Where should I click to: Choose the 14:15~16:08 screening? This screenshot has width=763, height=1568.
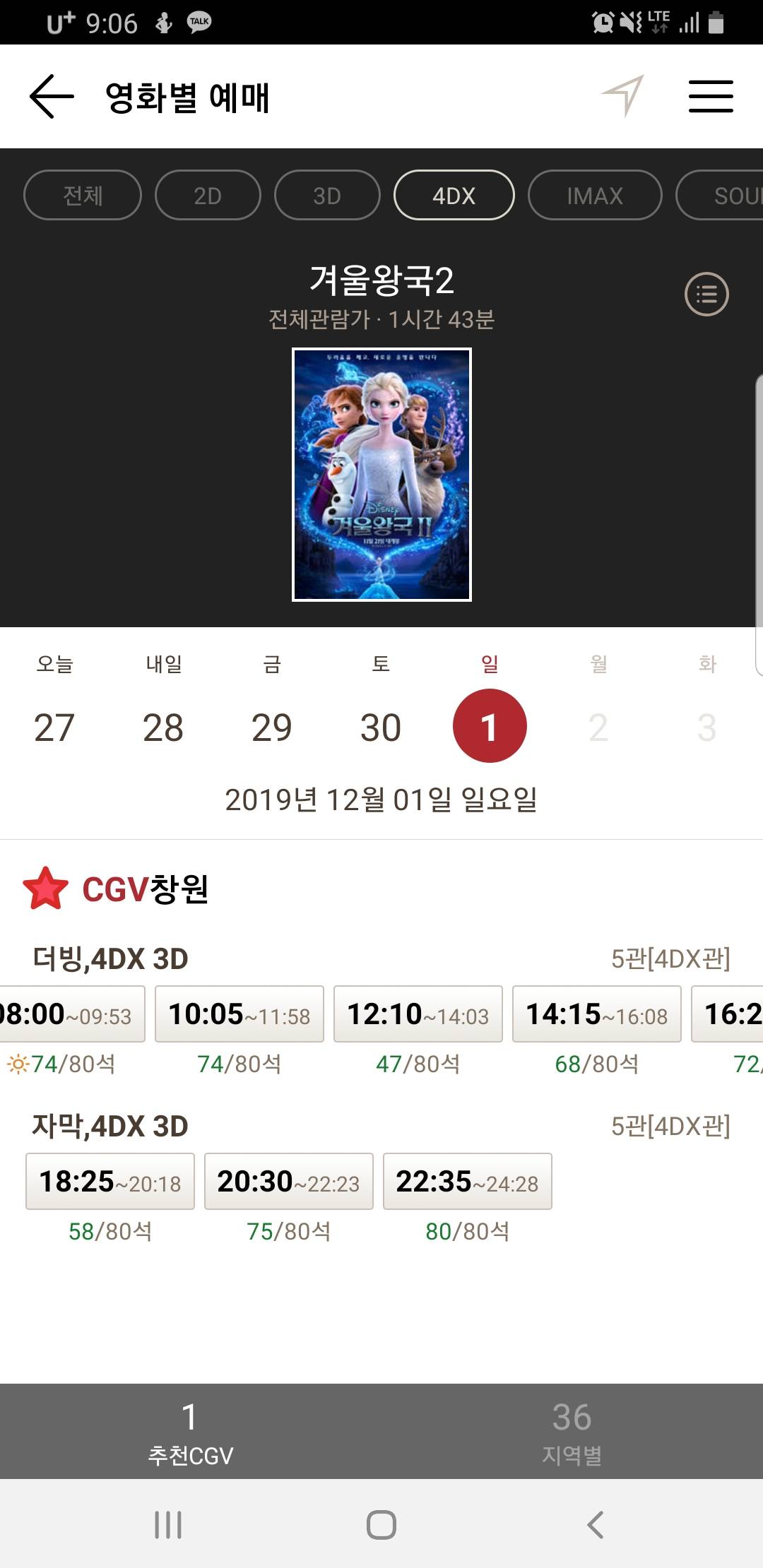[597, 1014]
